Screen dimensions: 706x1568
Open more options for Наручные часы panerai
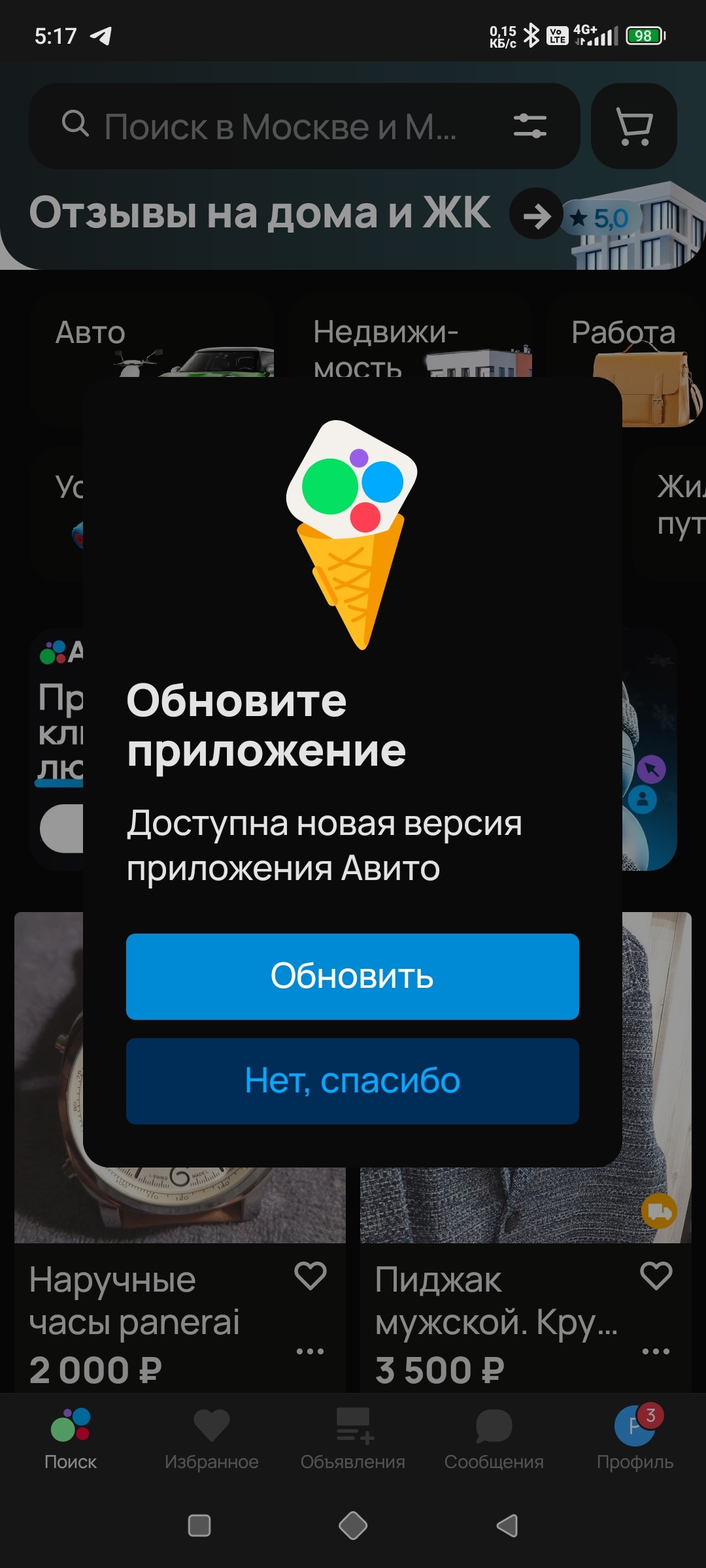coord(310,1351)
